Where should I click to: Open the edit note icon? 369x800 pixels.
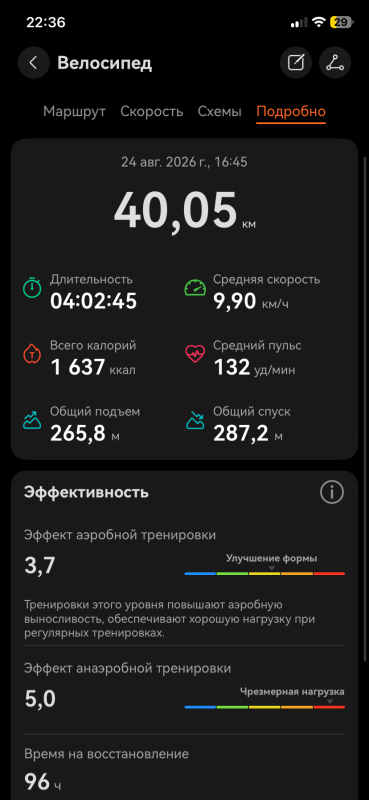point(296,63)
